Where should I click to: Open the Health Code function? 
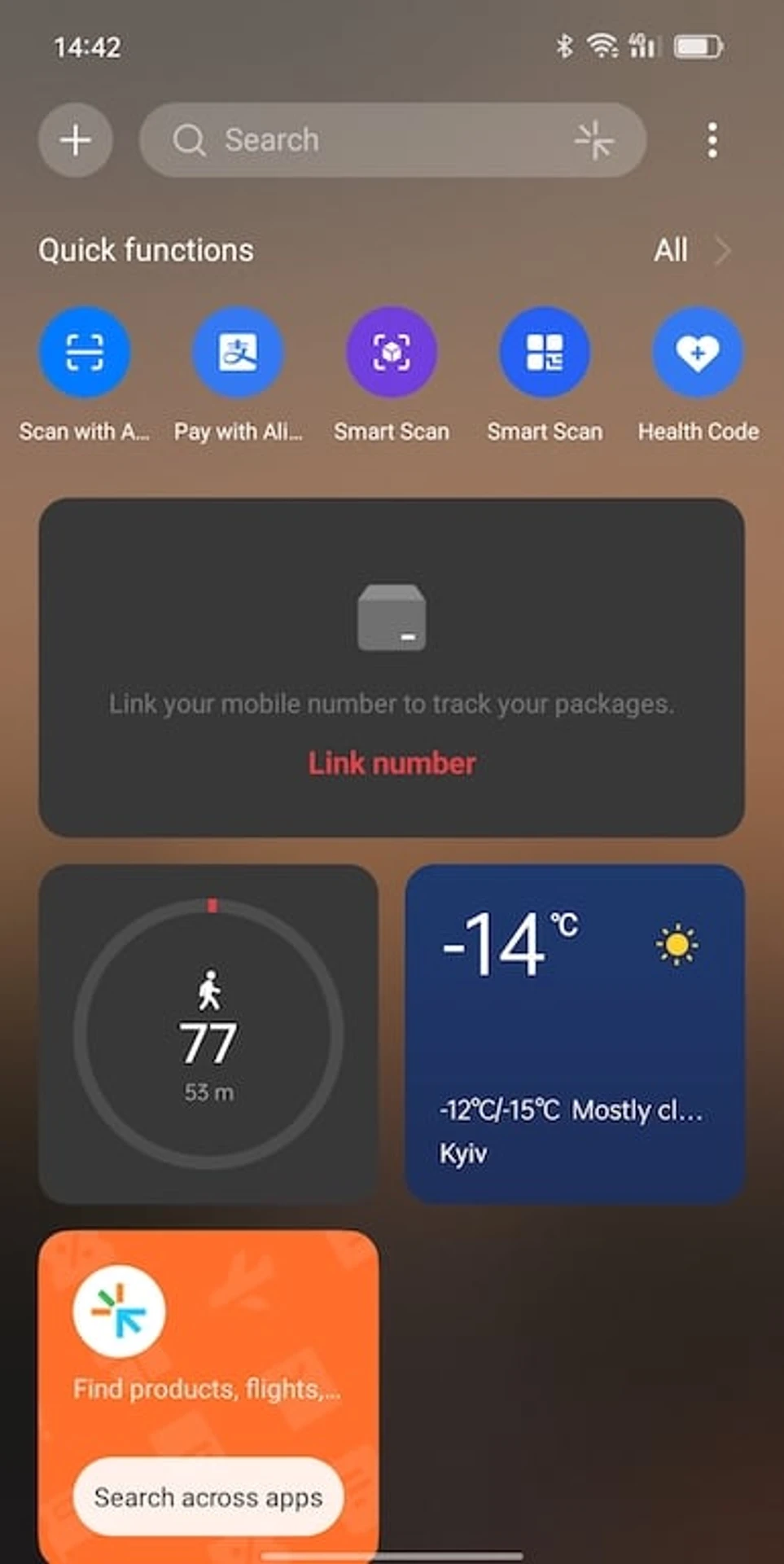coord(698,353)
